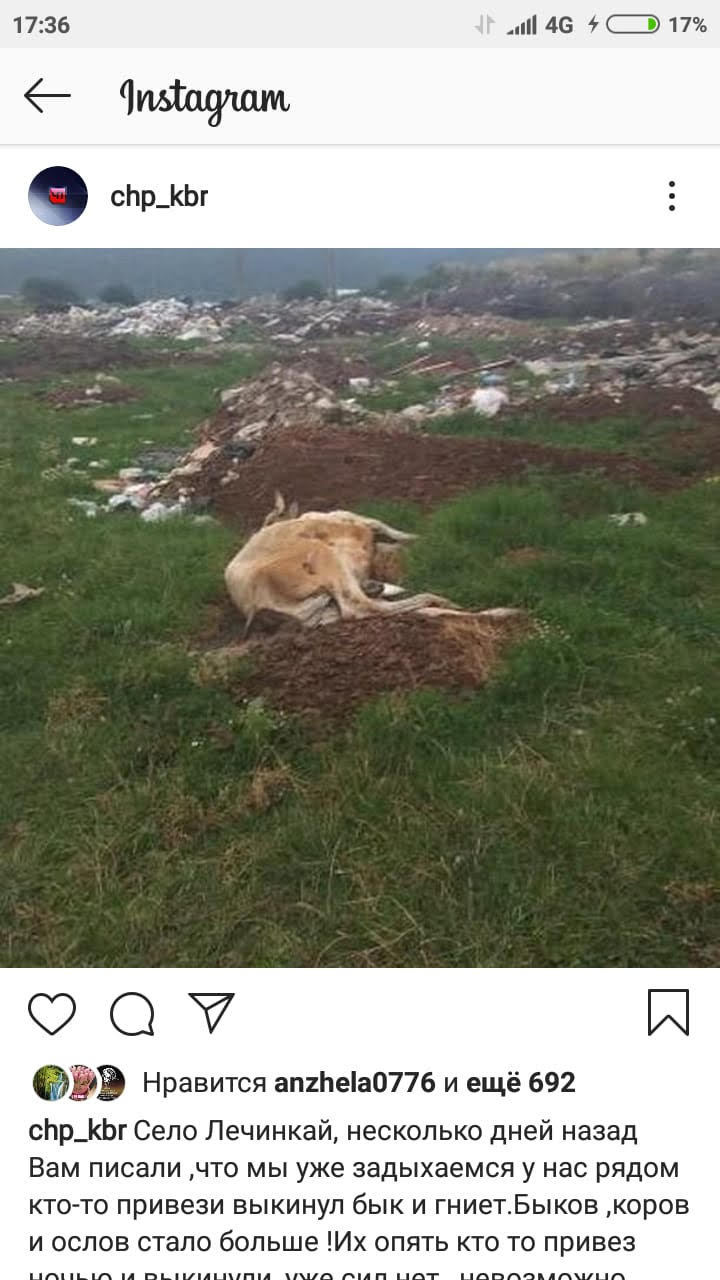This screenshot has width=720, height=1280.
Task: Like the post with heart icon
Action: (52, 1013)
